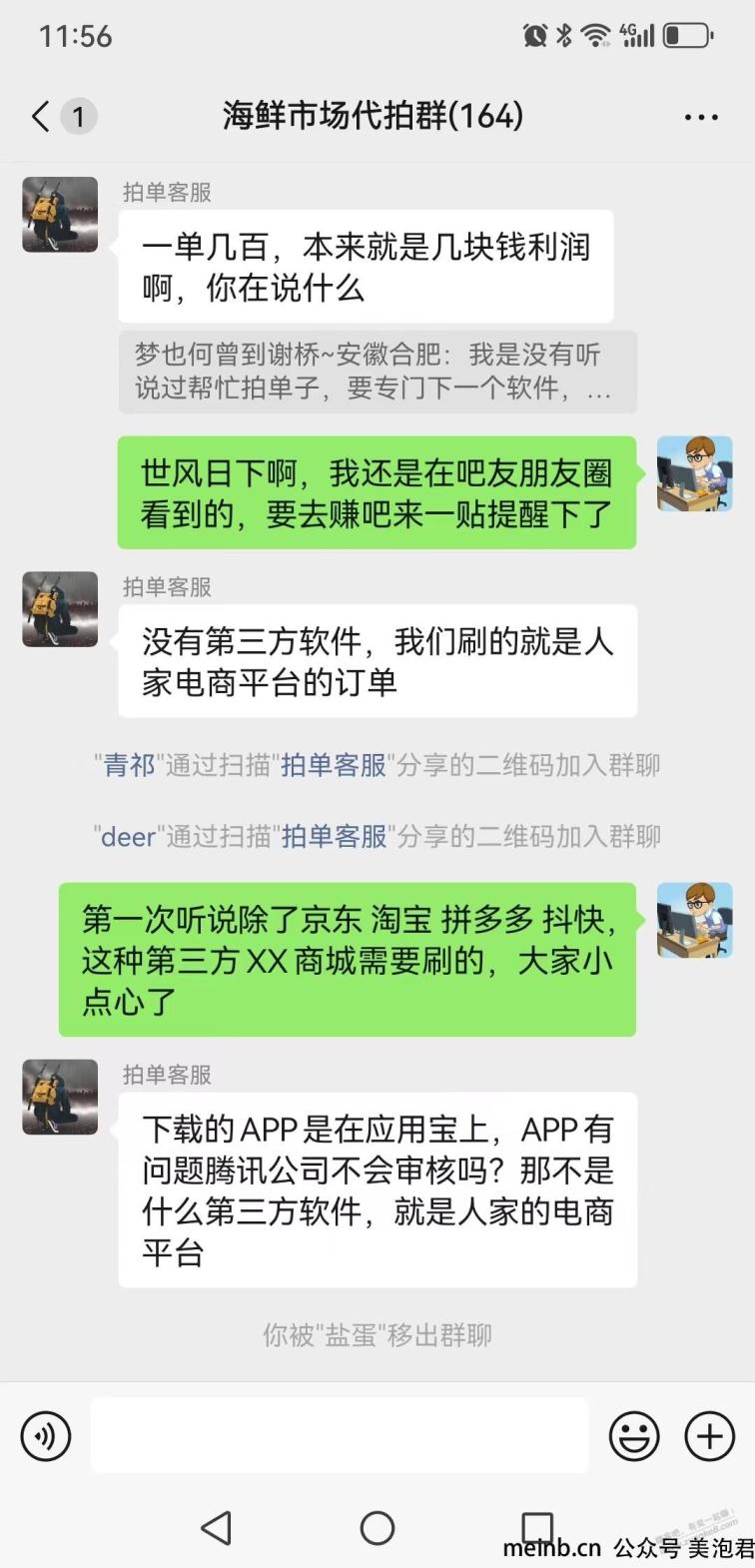This screenshot has width=755, height=1568.
Task: Switch to voice message input
Action: [46, 1436]
